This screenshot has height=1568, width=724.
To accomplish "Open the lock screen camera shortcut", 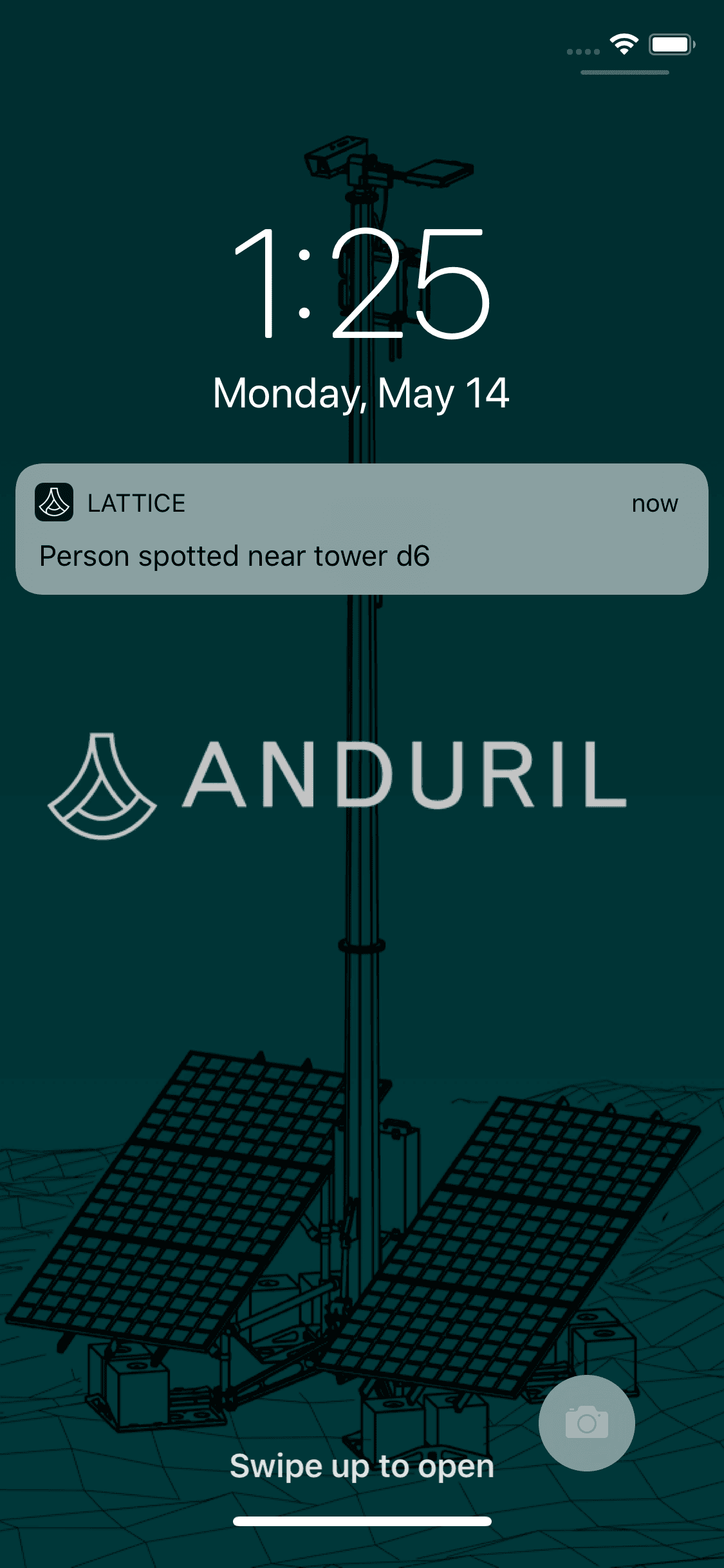I will pyautogui.click(x=586, y=1423).
